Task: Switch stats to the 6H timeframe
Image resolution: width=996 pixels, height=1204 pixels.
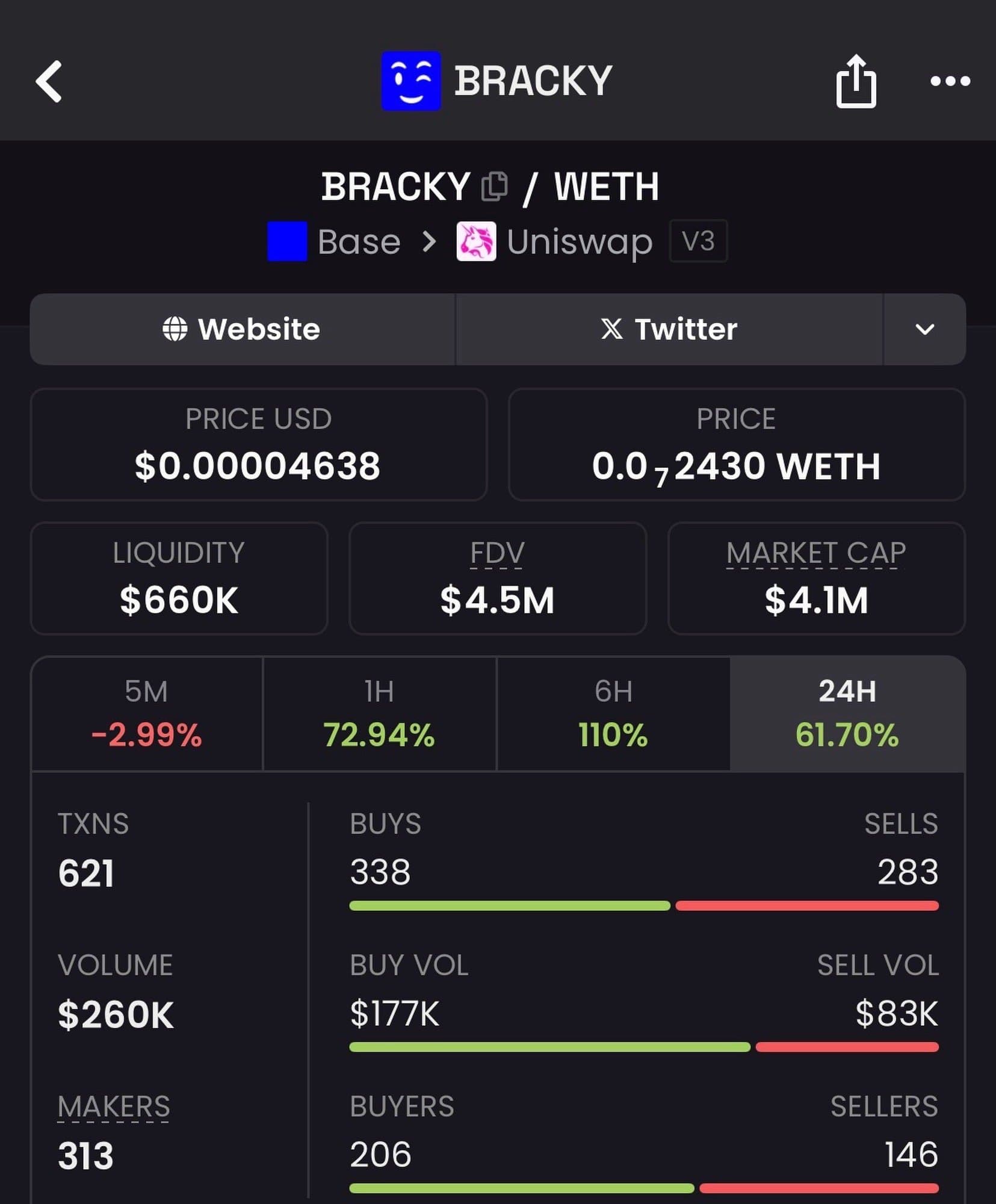Action: [613, 713]
